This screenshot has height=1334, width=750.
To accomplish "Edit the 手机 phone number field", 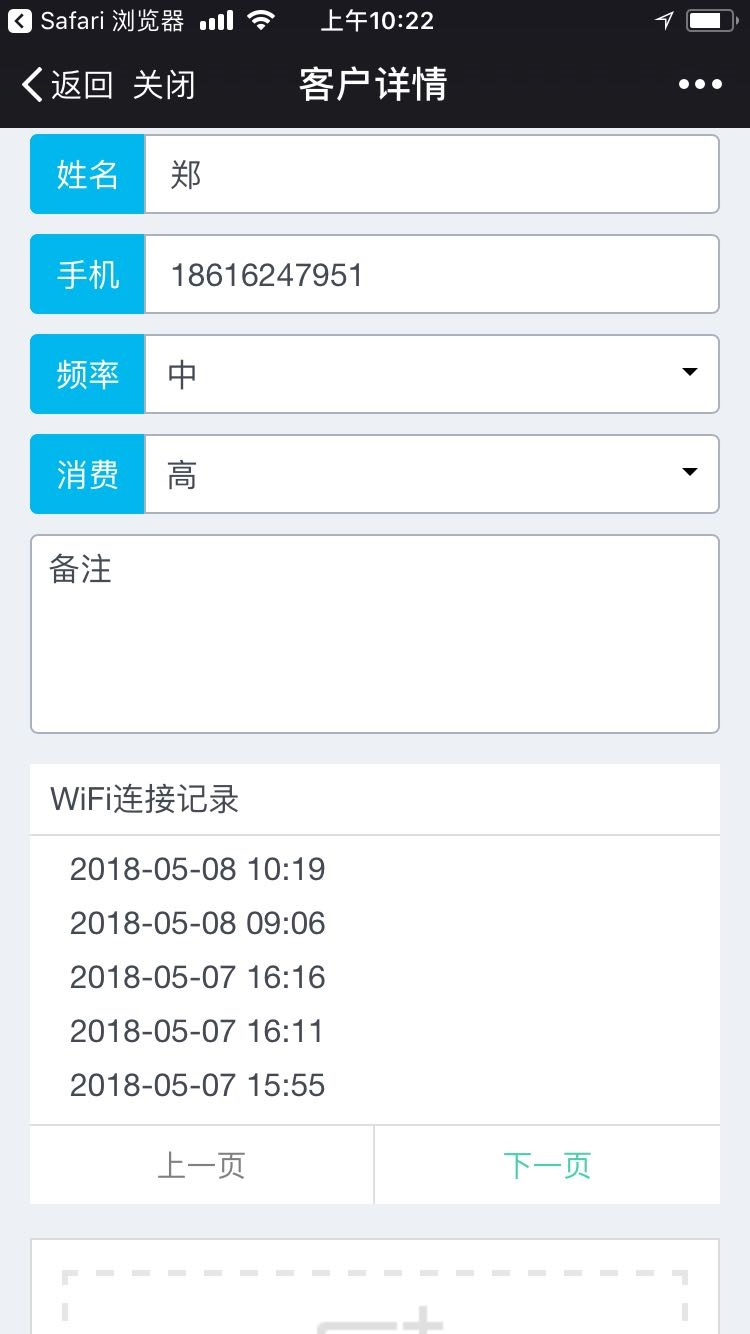I will coord(432,274).
